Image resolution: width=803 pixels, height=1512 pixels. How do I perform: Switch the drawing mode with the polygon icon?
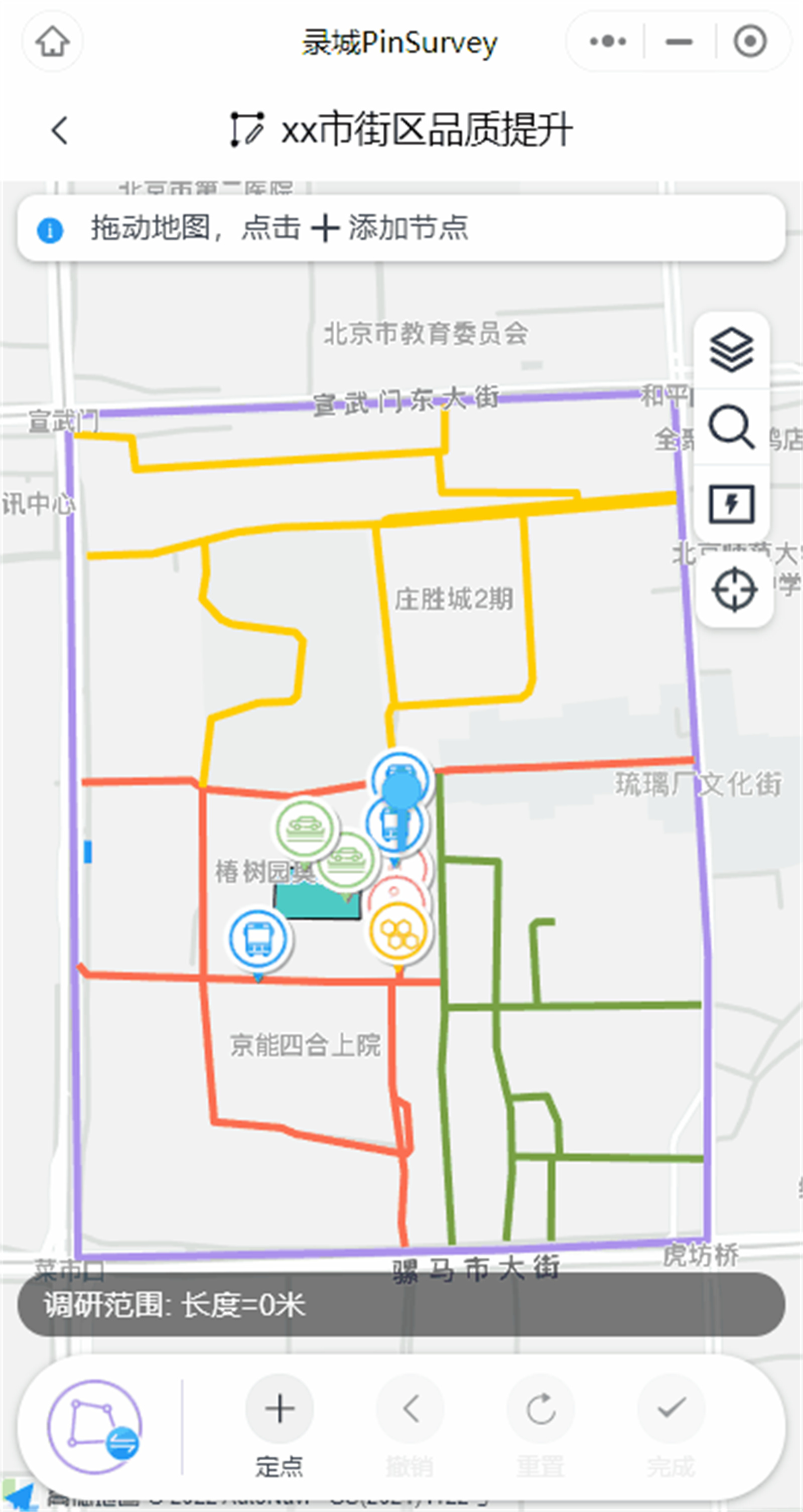[x=94, y=1426]
